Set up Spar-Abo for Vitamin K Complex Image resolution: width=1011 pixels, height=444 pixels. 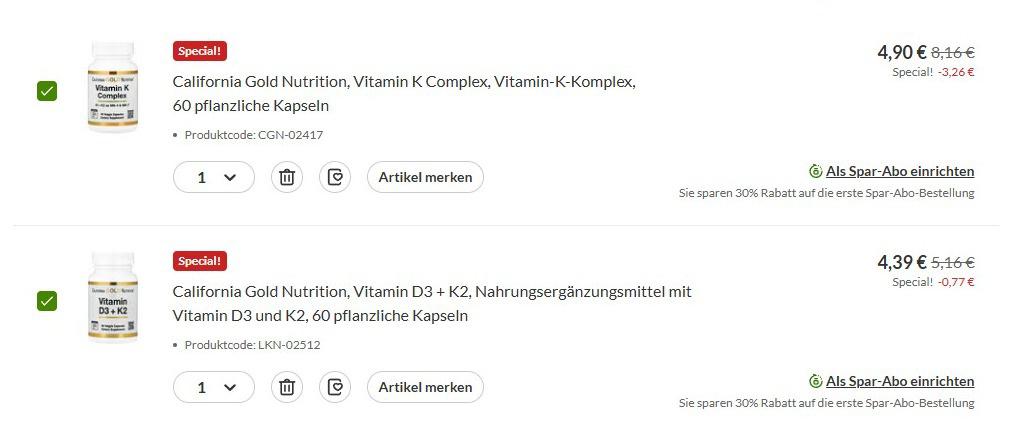pyautogui.click(x=899, y=171)
